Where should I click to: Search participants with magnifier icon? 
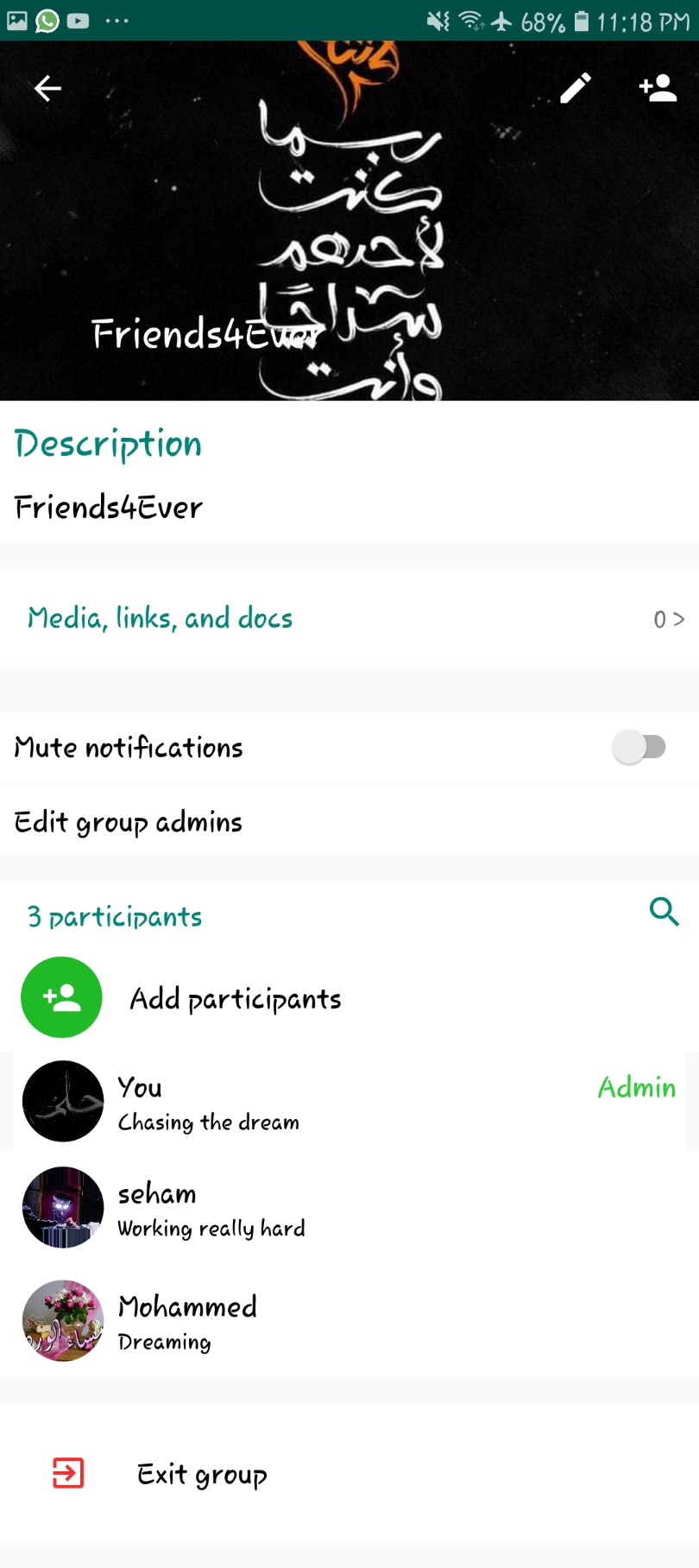(x=664, y=912)
